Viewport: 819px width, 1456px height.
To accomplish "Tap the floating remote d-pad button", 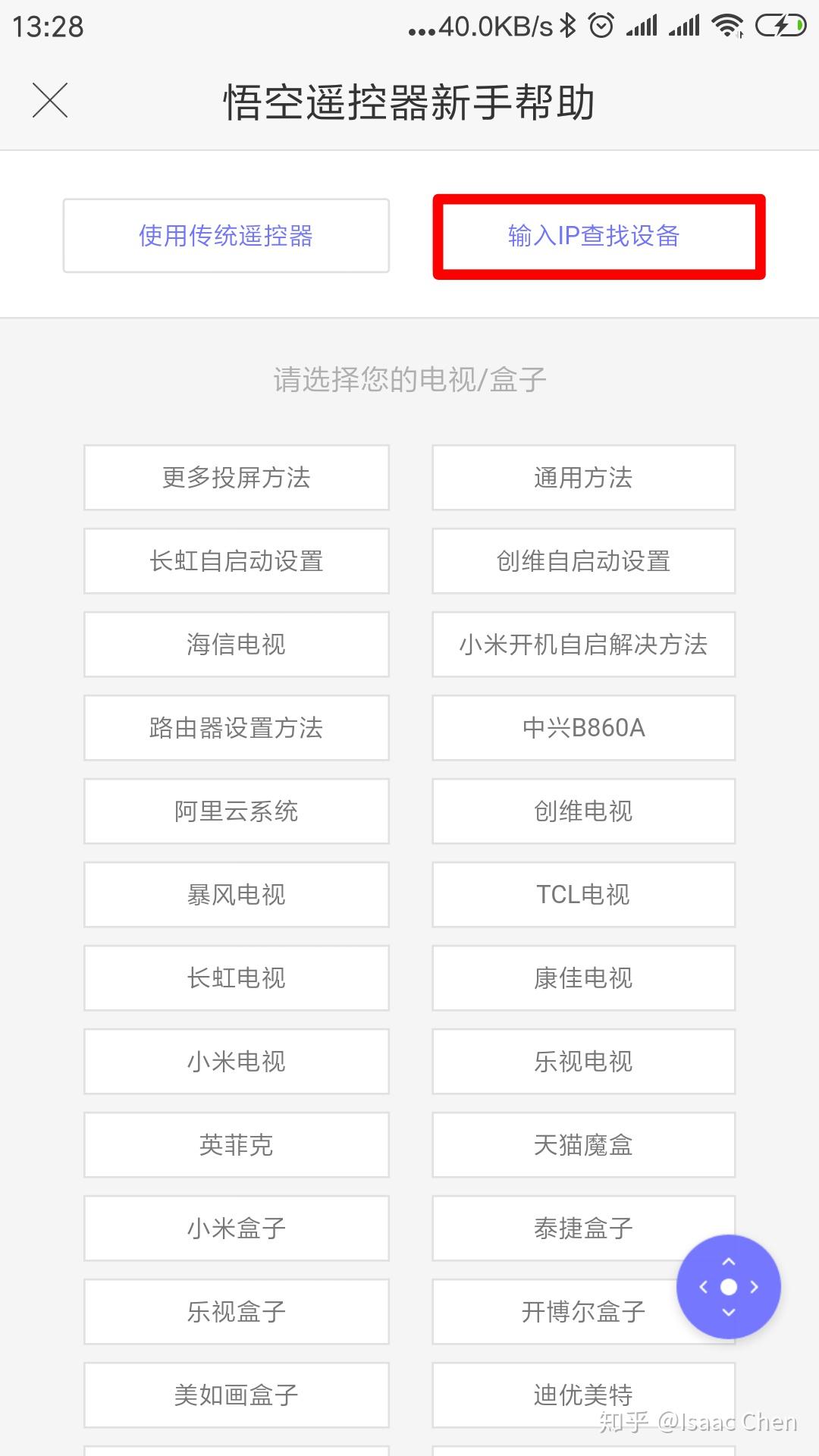I will (x=729, y=1287).
